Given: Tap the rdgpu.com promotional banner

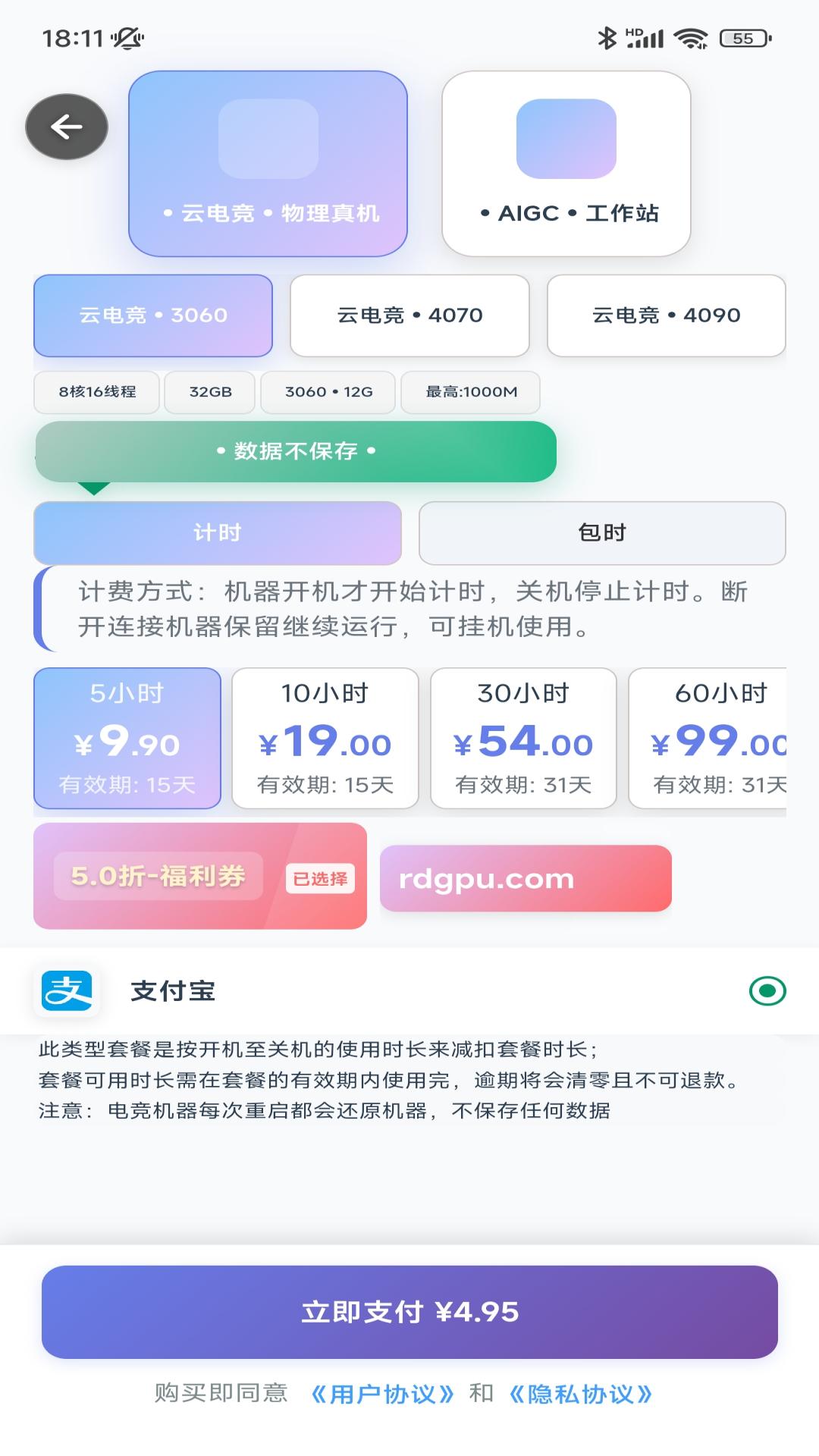Looking at the screenshot, I should point(526,878).
